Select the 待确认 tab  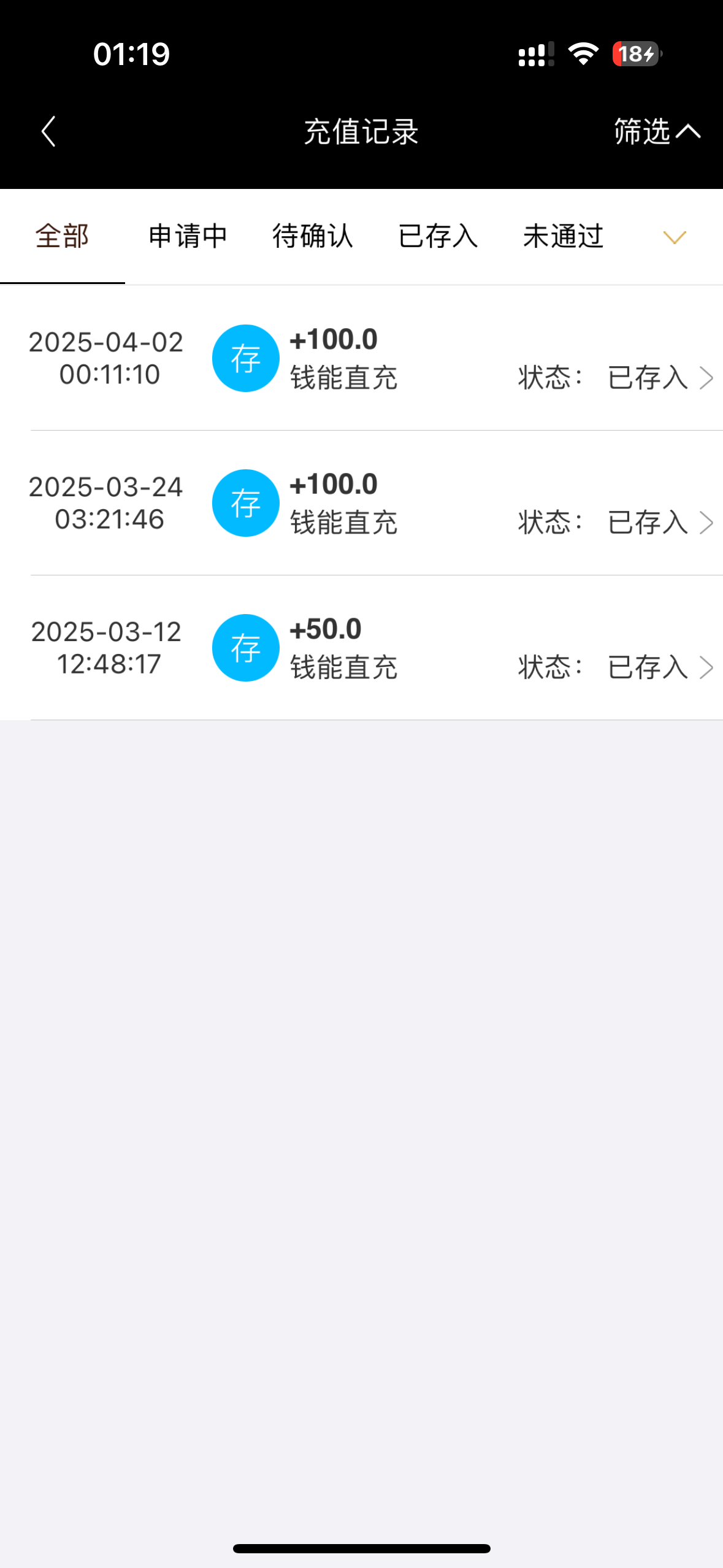click(313, 236)
